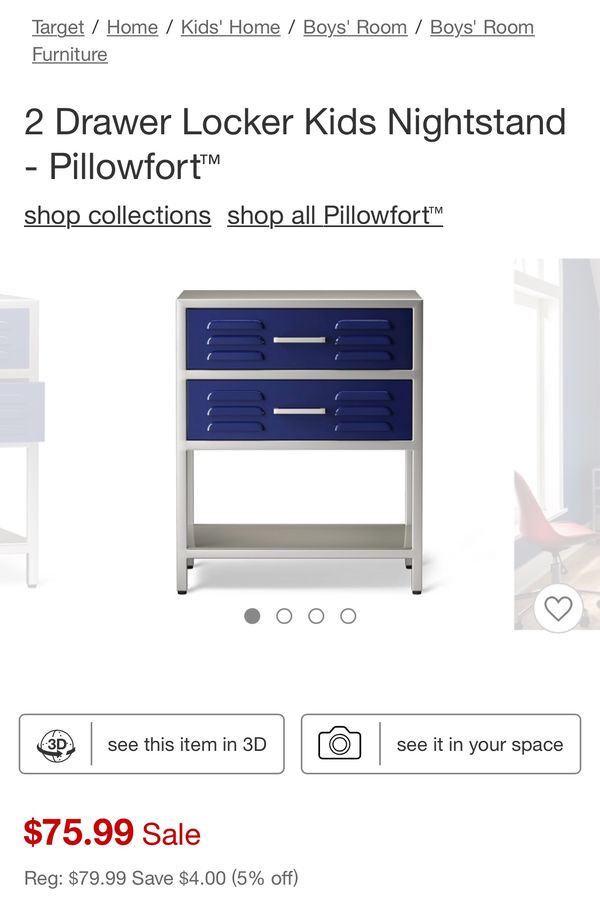The width and height of the screenshot is (600, 898).
Task: Jump to the third image dot
Action: [x=316, y=616]
